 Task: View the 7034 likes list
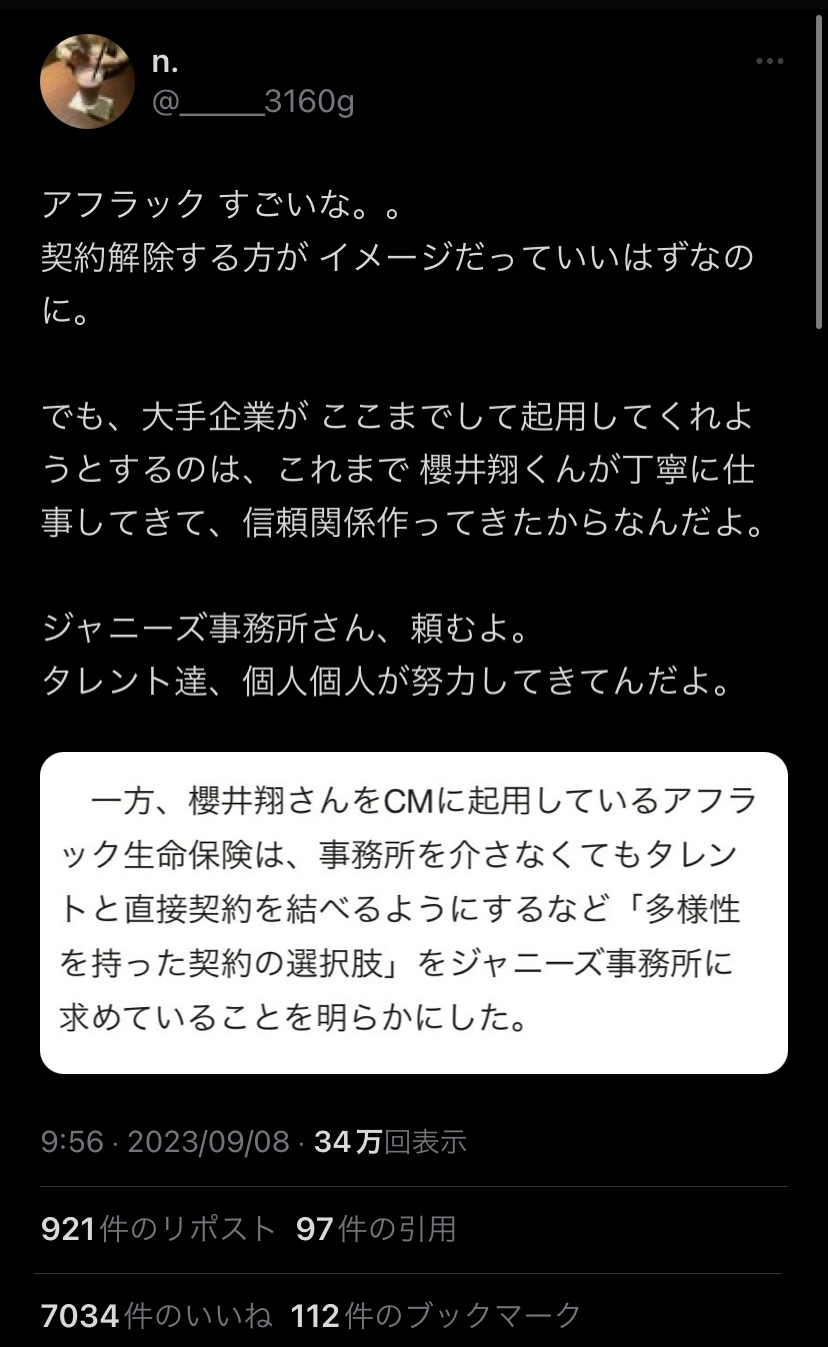(156, 1315)
